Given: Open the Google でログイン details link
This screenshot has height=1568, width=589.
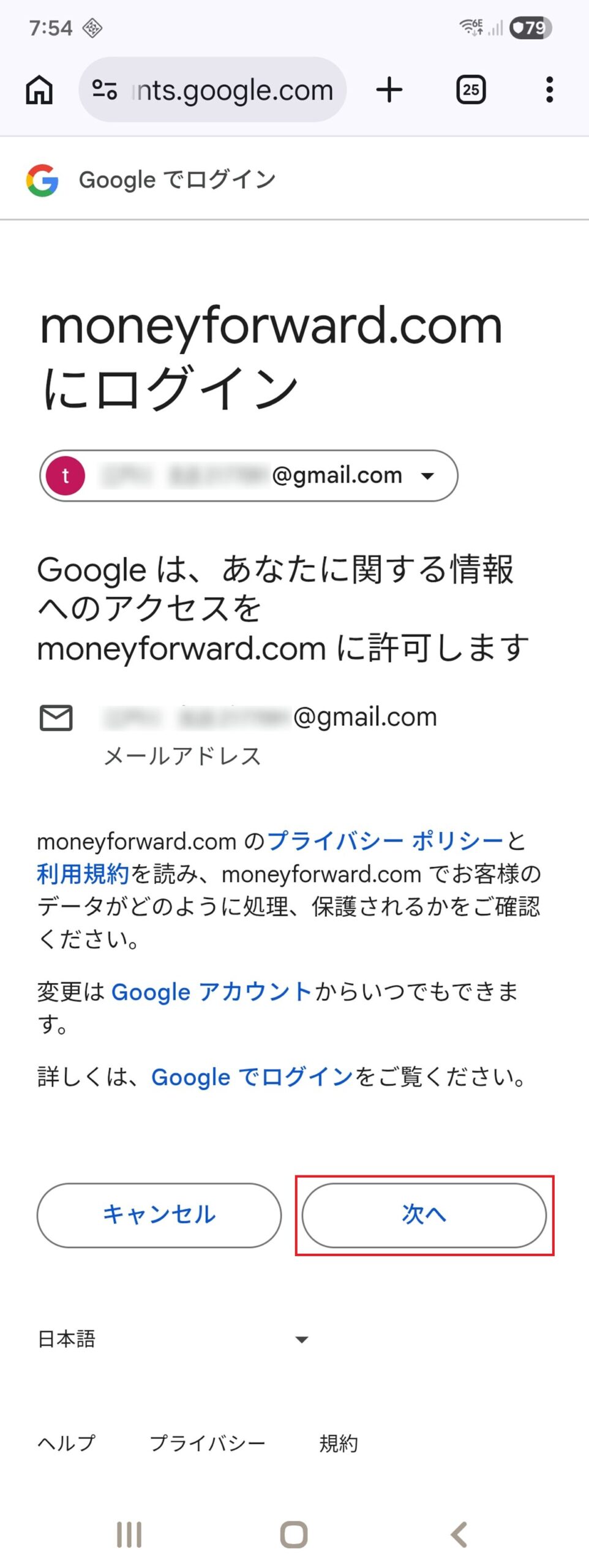Looking at the screenshot, I should click(252, 1077).
